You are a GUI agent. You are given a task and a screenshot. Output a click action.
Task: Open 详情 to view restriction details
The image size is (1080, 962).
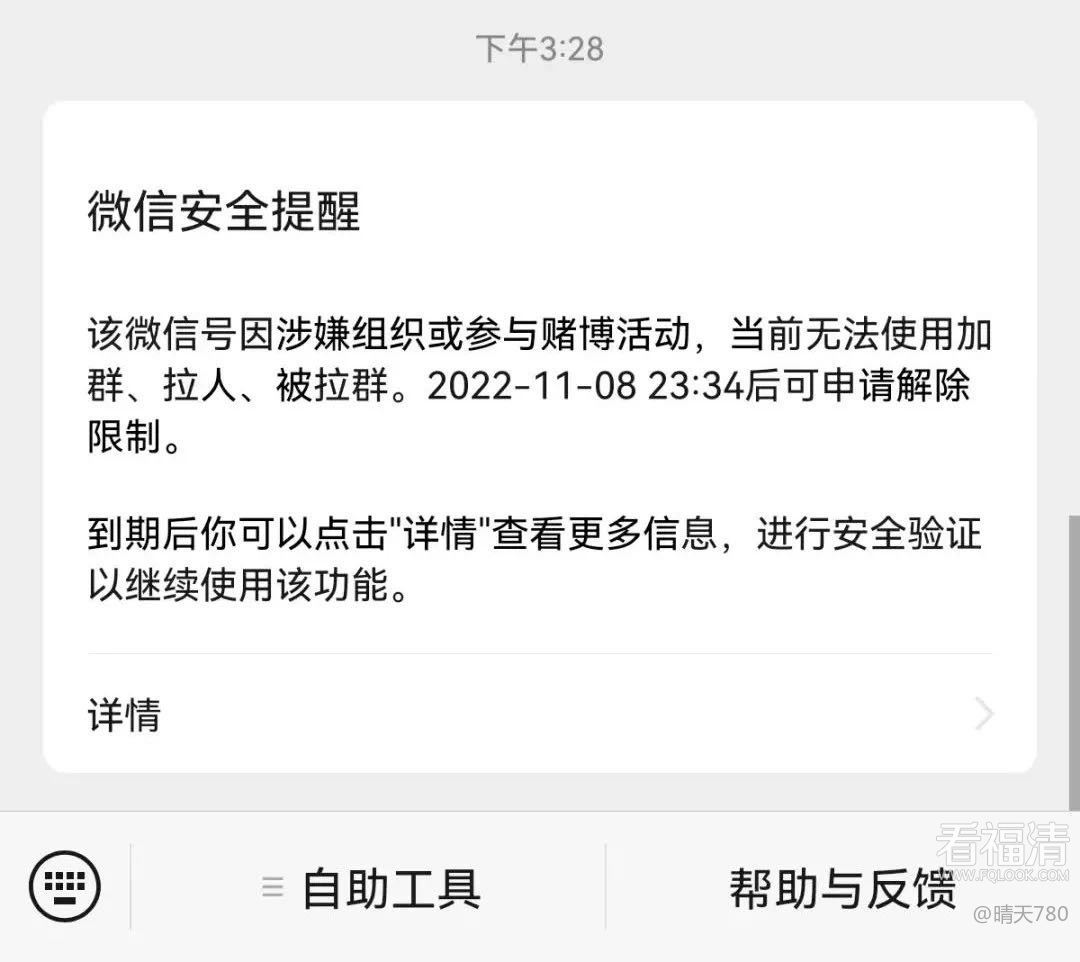(x=540, y=714)
